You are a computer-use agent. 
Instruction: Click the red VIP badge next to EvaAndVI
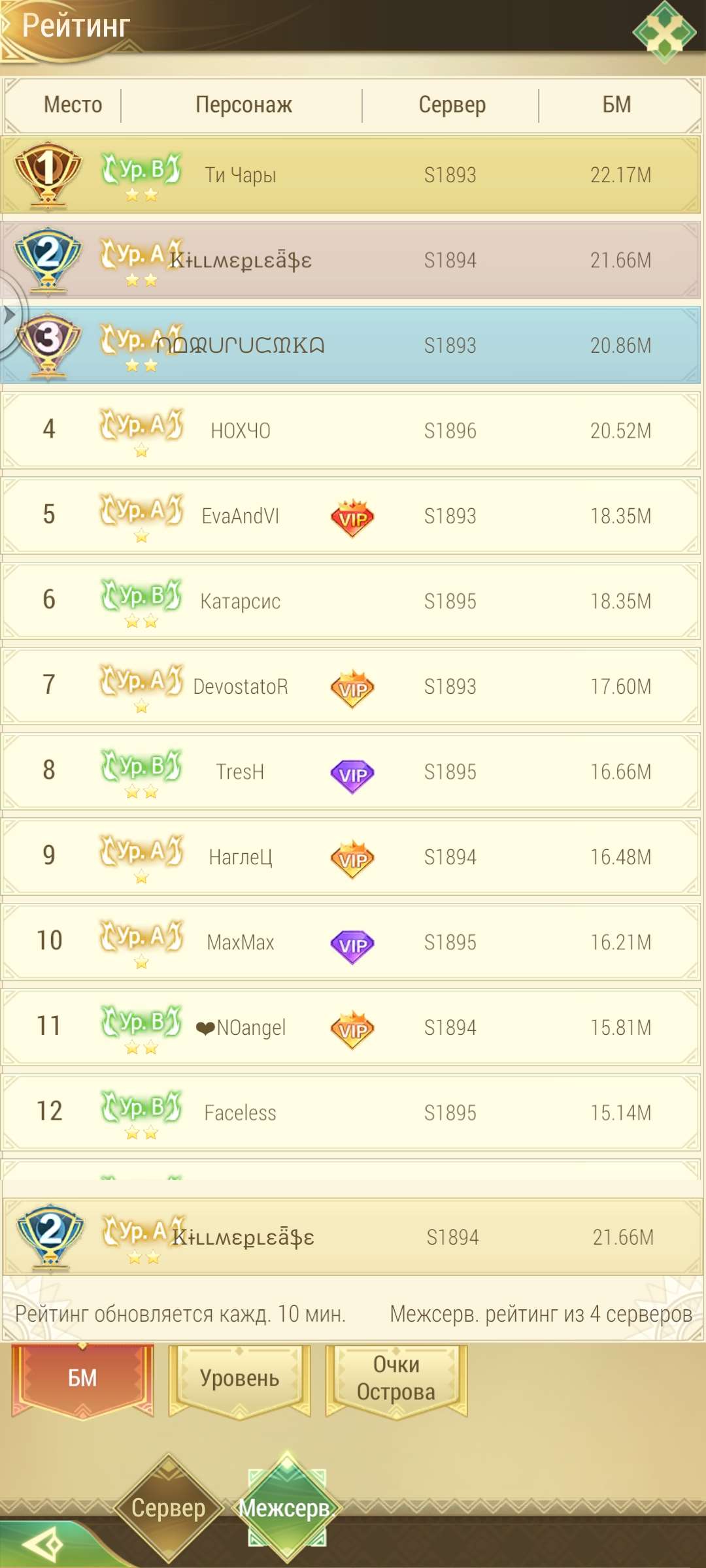point(351,516)
